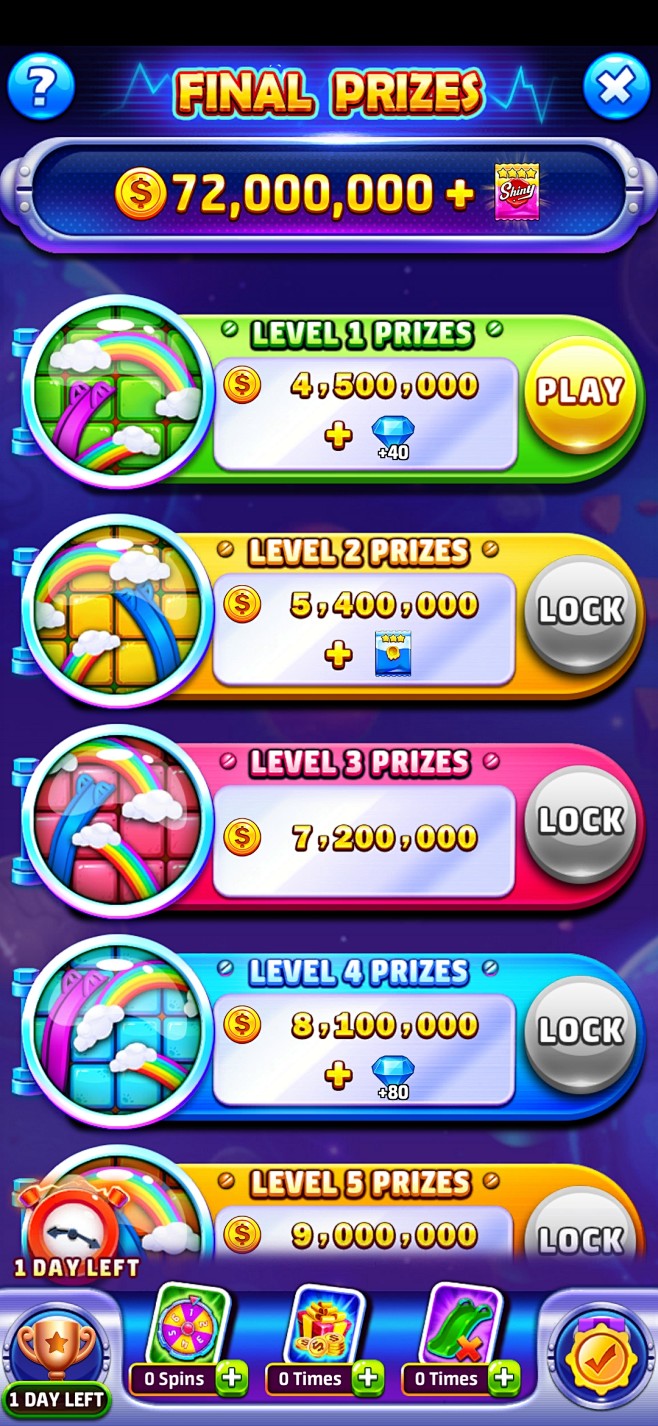Add more slide remover Times boosts
The width and height of the screenshot is (658, 1426).
click(504, 1378)
